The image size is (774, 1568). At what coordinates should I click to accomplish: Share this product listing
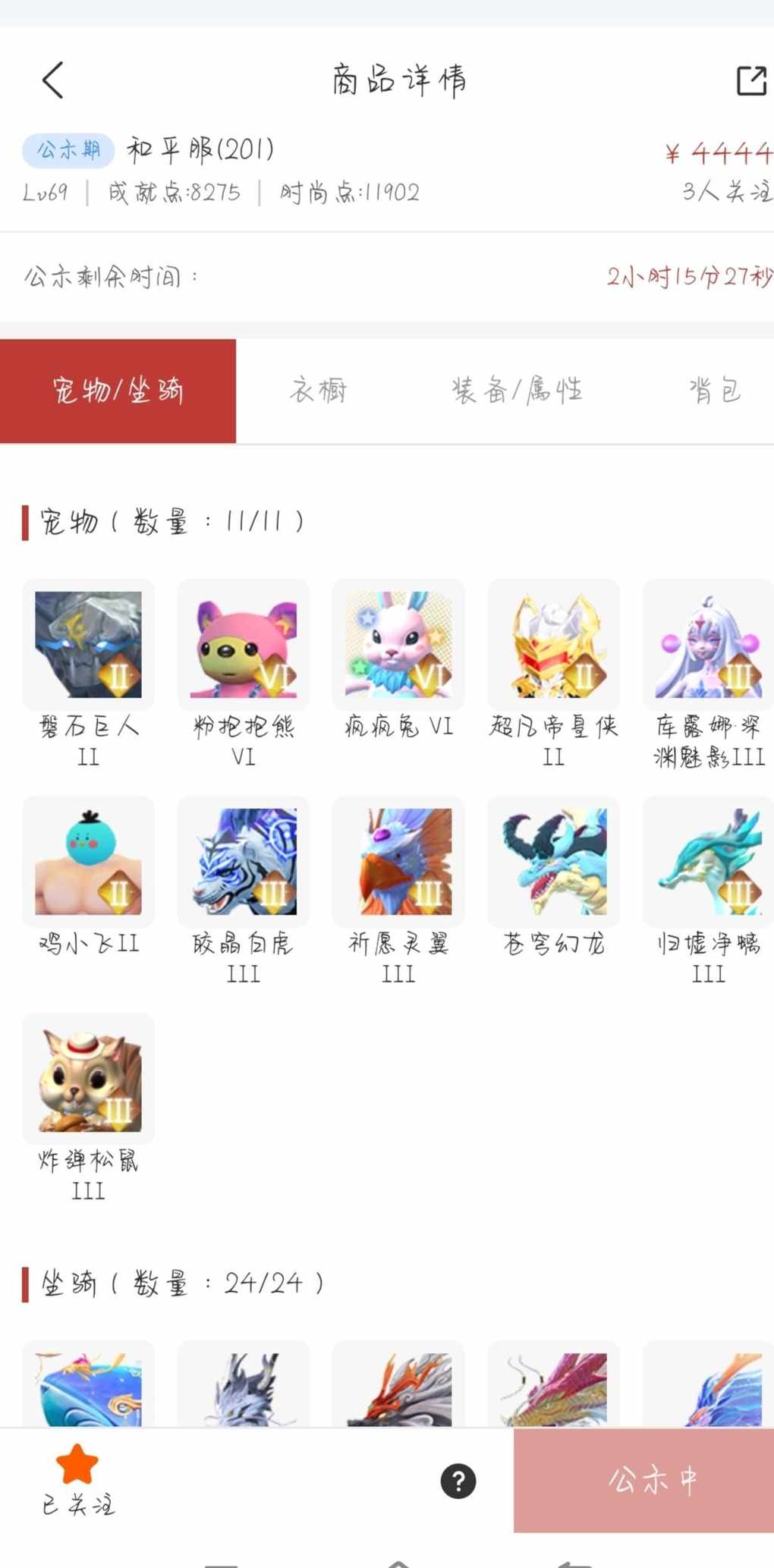coord(751,81)
